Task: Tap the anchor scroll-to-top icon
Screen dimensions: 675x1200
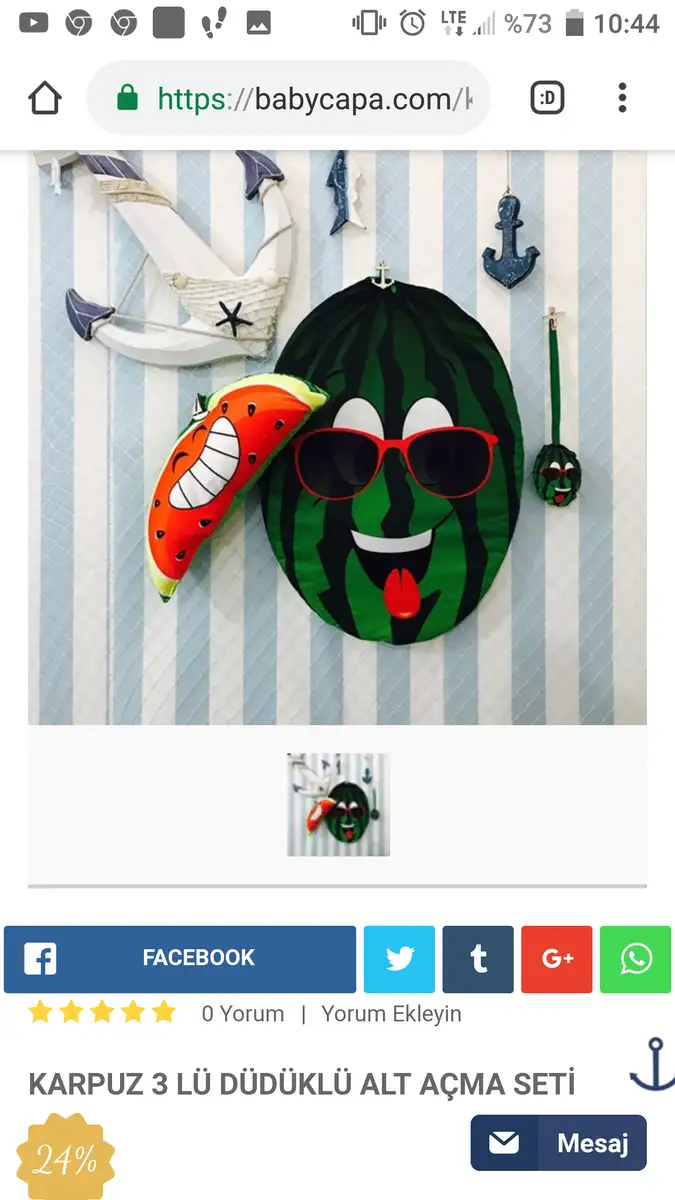Action: 652,1064
